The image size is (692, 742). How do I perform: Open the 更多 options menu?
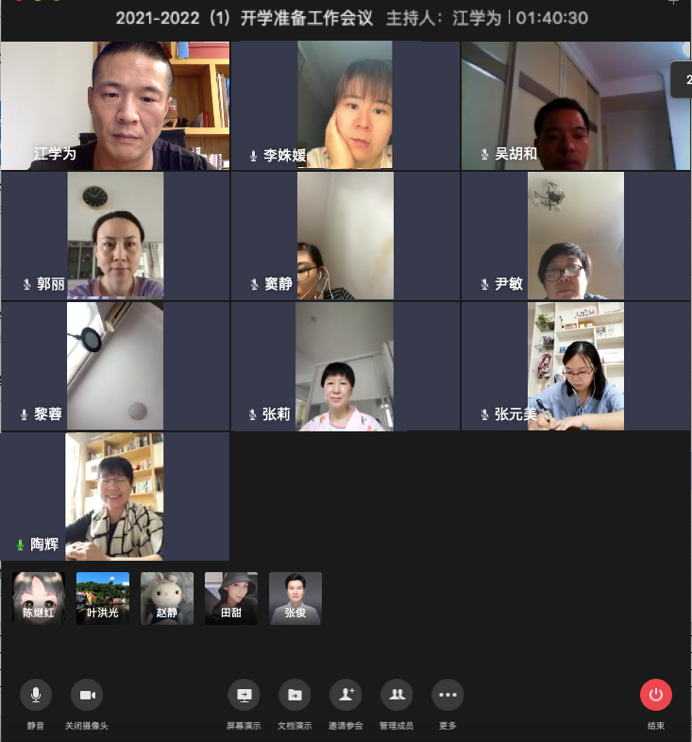coord(447,695)
